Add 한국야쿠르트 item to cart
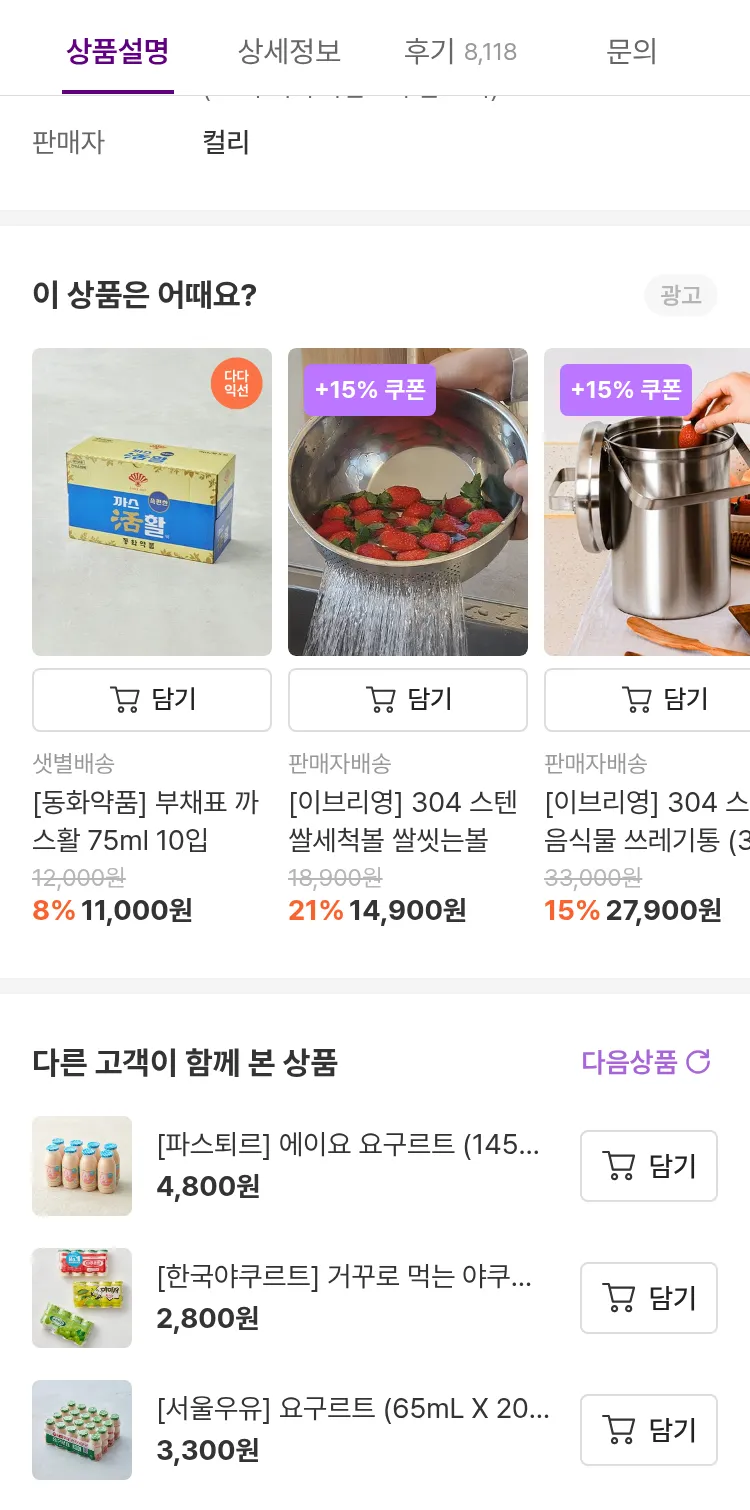Image resolution: width=750 pixels, height=1510 pixels. point(649,1298)
